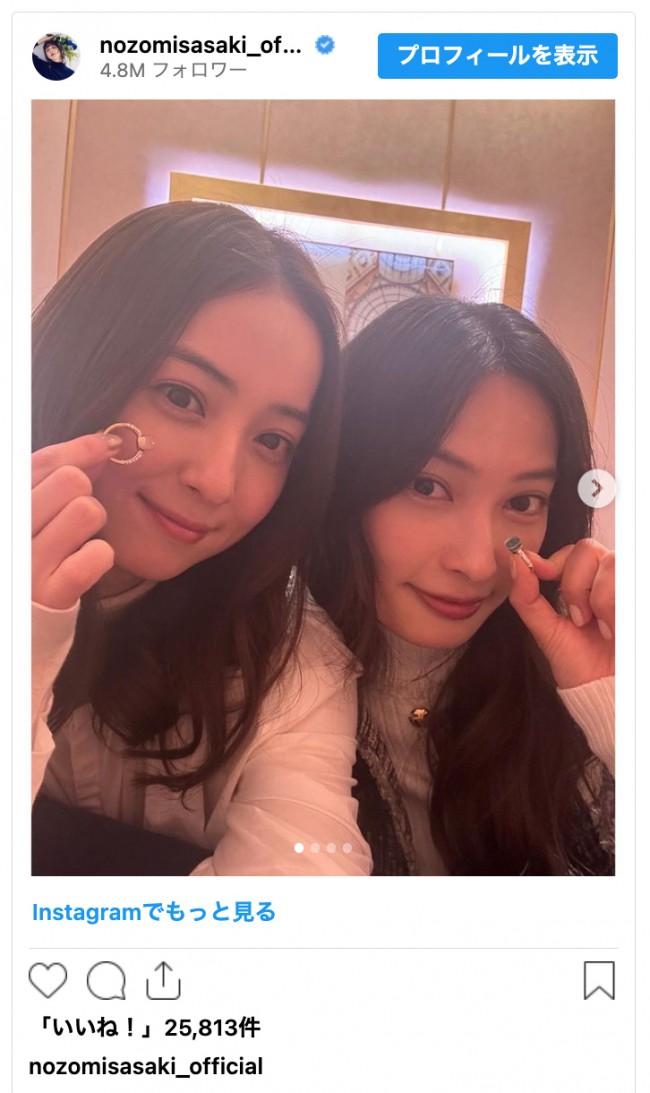This screenshot has height=1093, width=650.
Task: Share this post
Action: (163, 981)
